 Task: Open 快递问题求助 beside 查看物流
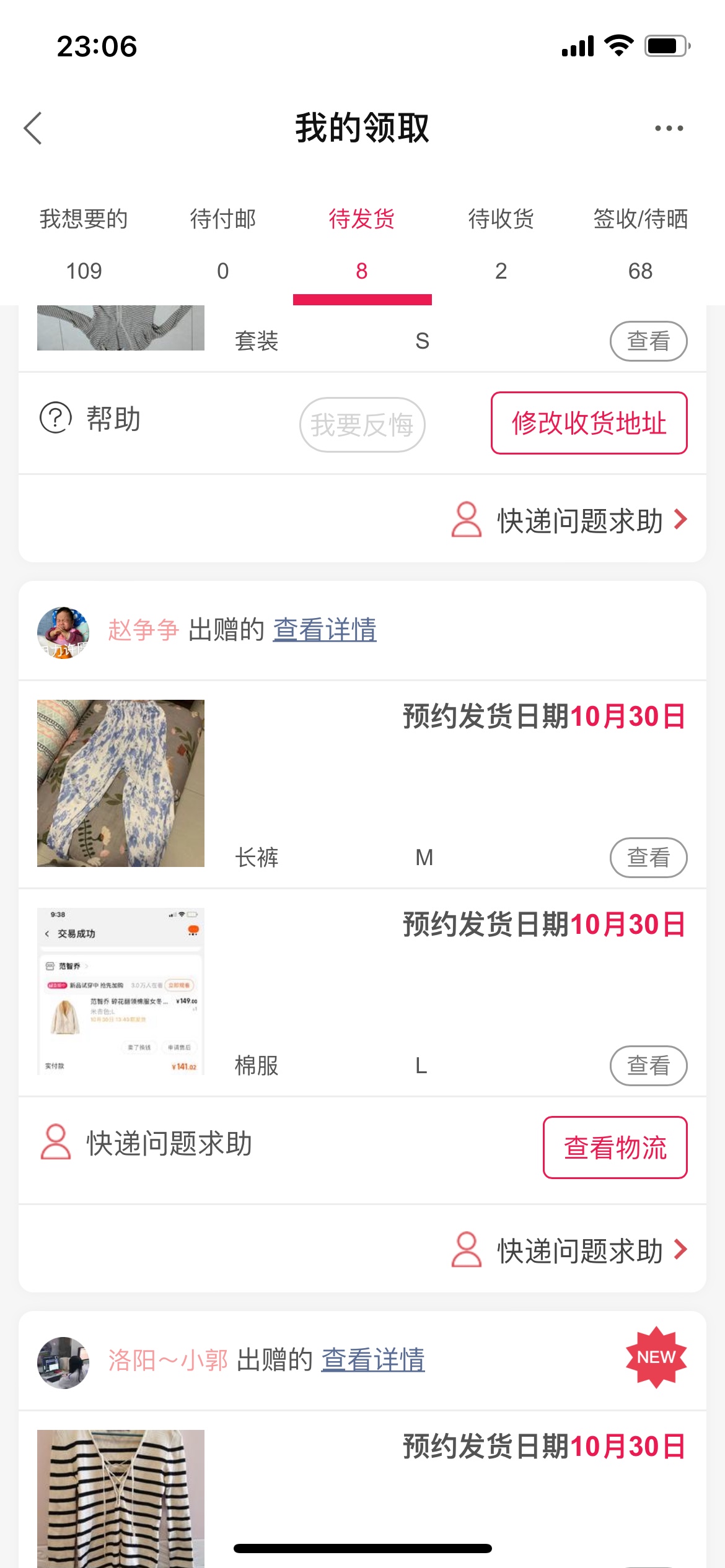147,1143
